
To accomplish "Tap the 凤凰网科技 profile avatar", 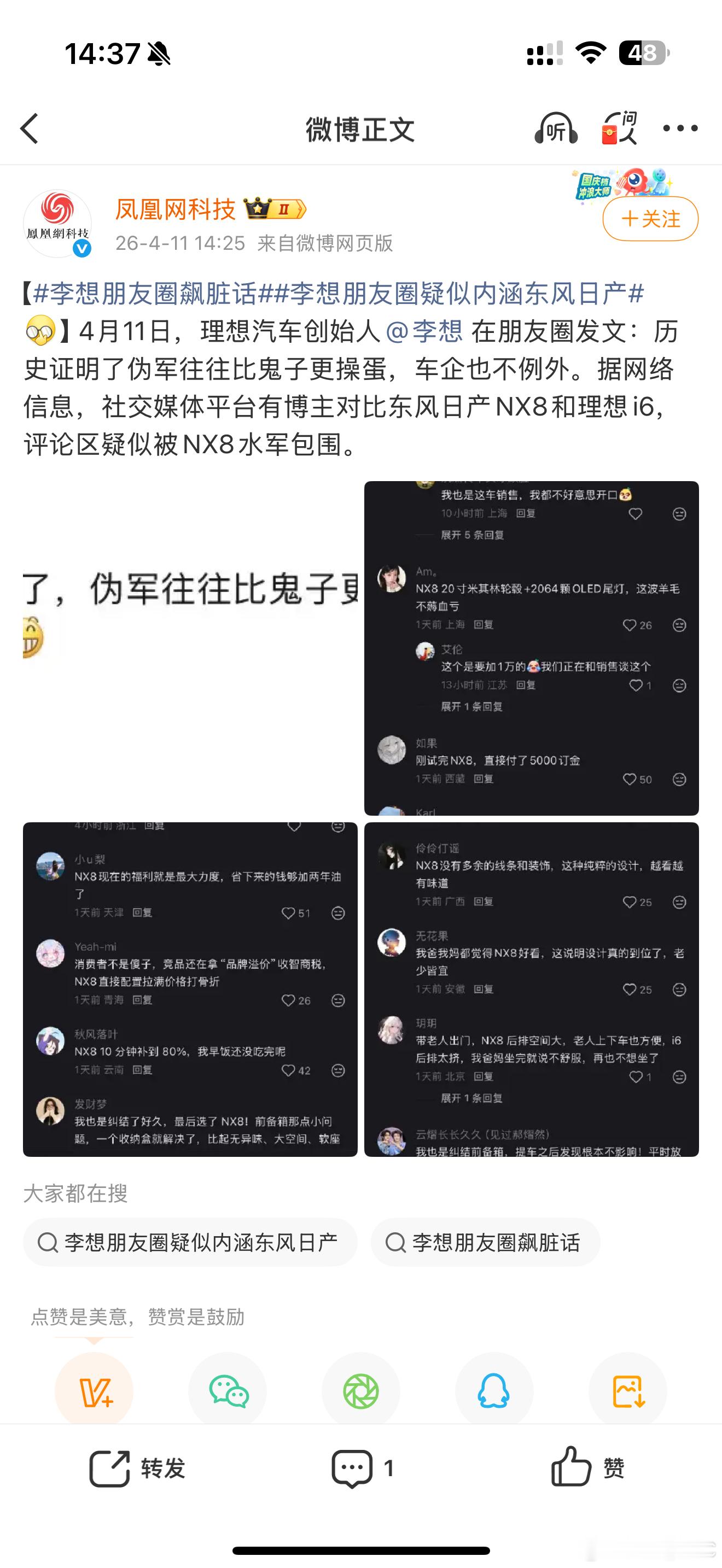I will pos(57,223).
